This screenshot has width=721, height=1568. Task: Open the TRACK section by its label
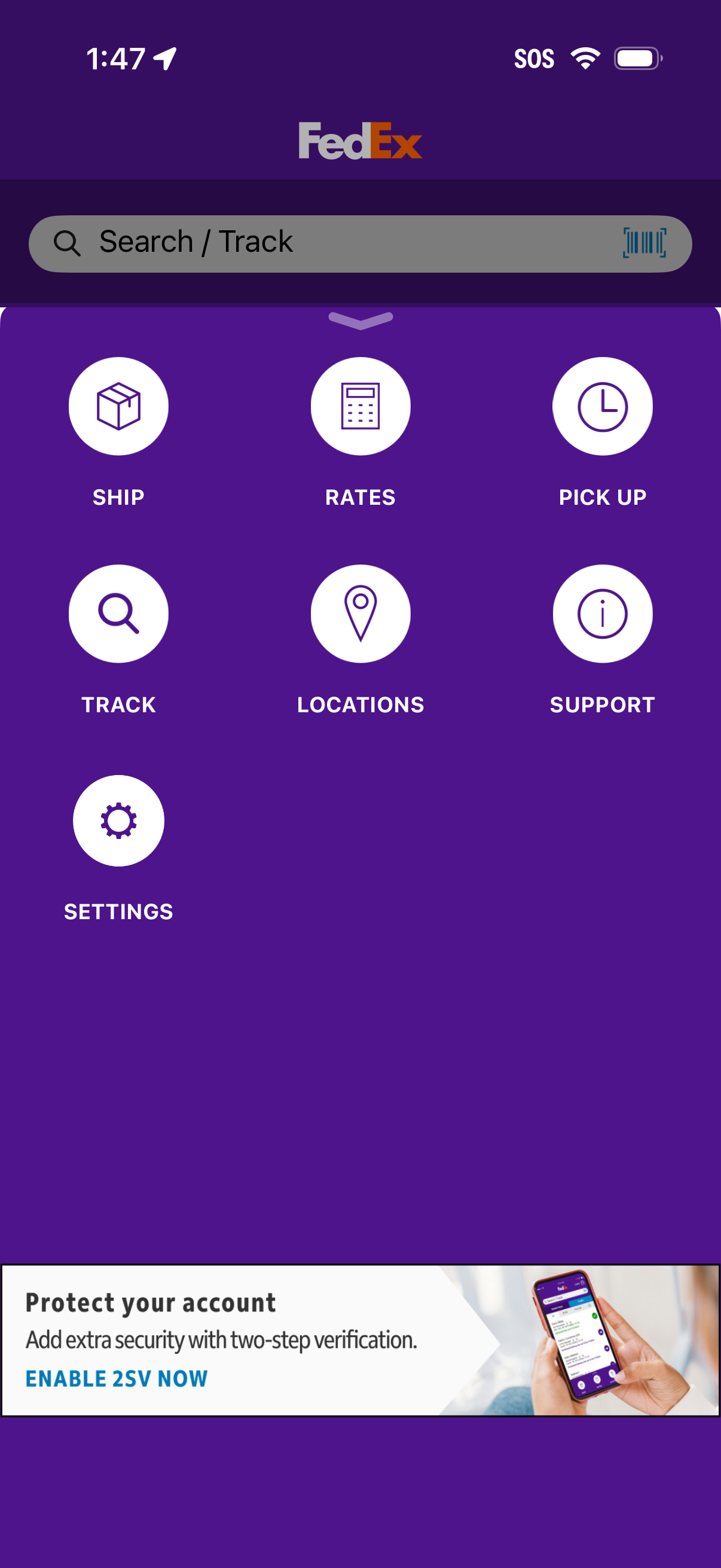pos(118,705)
